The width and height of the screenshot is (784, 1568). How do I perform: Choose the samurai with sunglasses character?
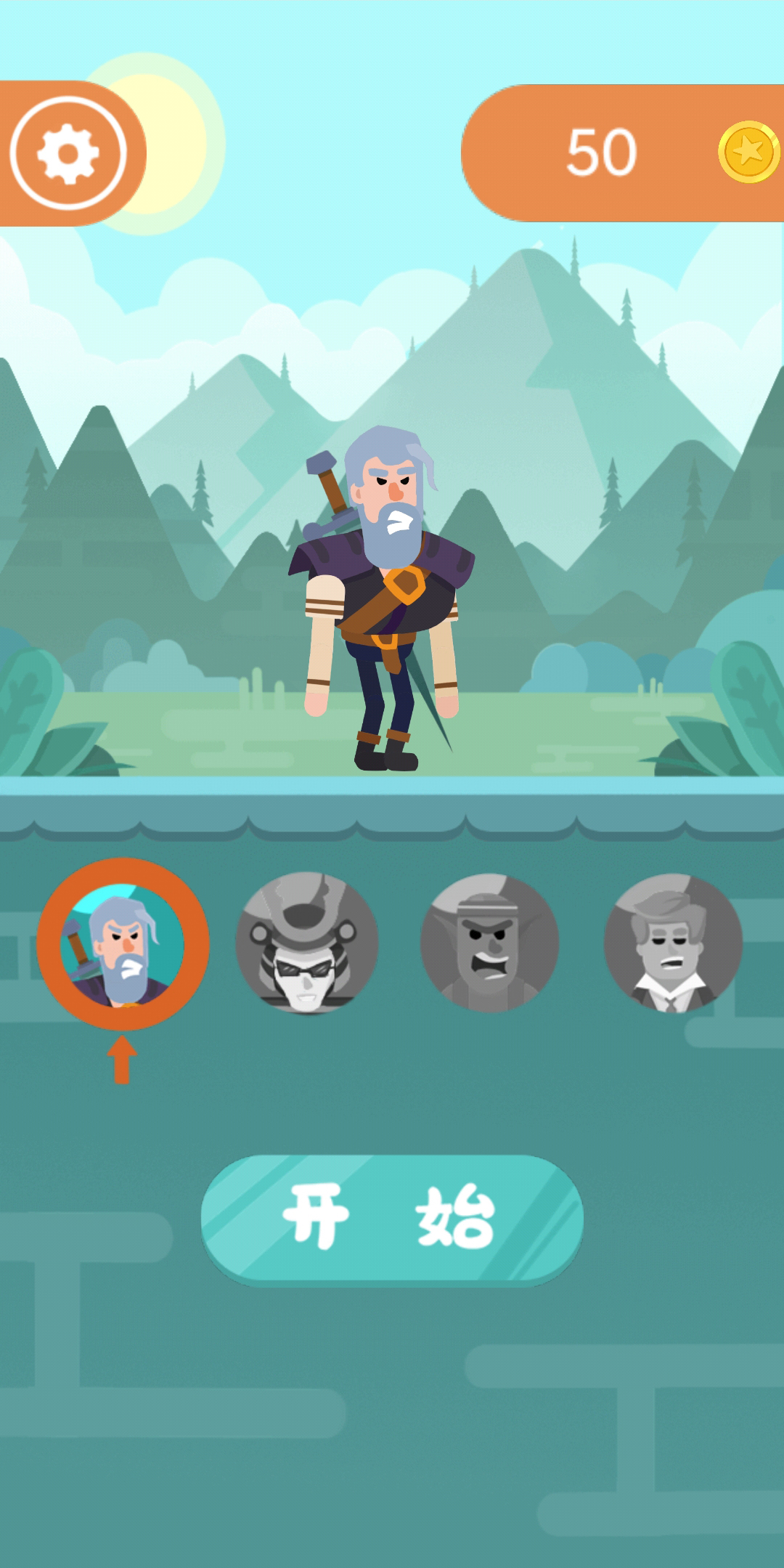tap(306, 943)
